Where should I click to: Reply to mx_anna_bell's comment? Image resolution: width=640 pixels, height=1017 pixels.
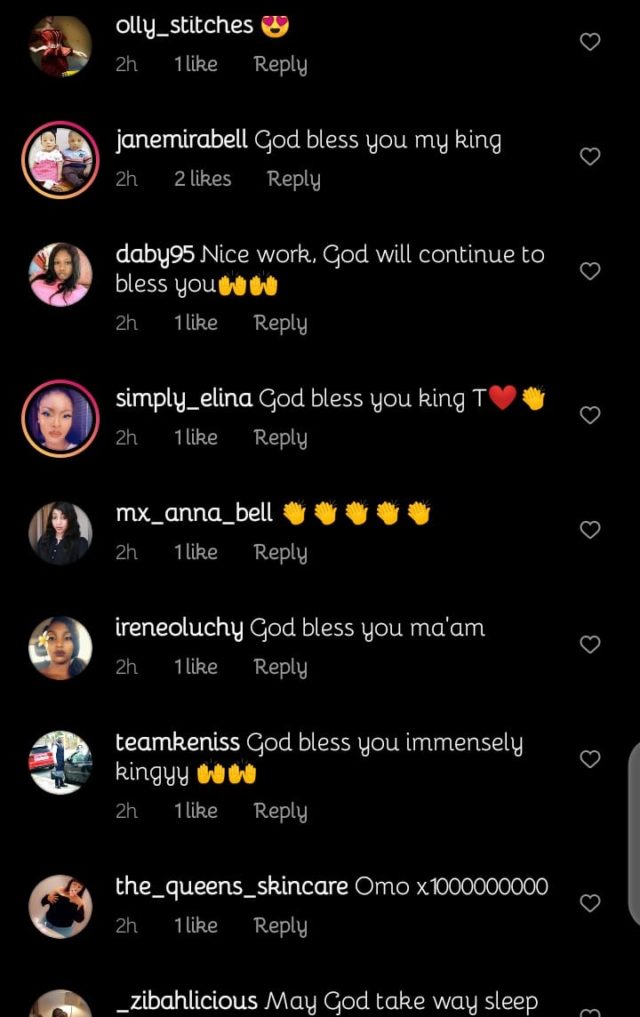pos(280,552)
